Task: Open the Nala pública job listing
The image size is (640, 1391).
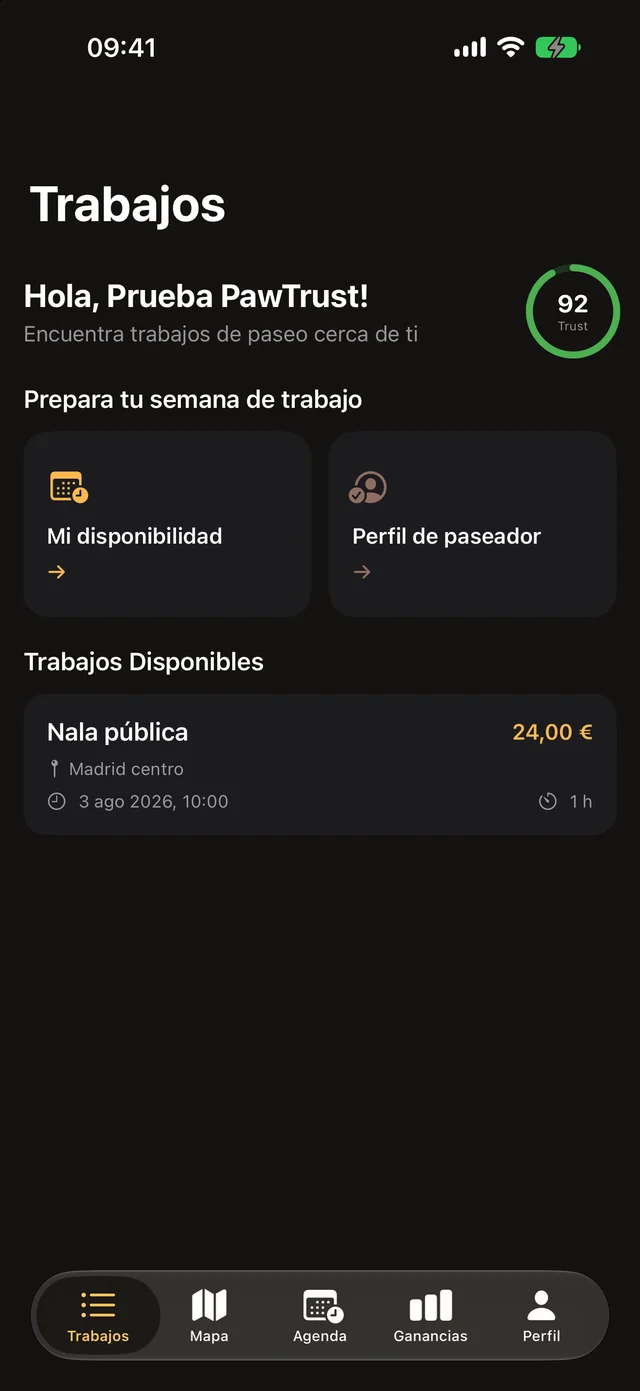Action: click(x=320, y=764)
